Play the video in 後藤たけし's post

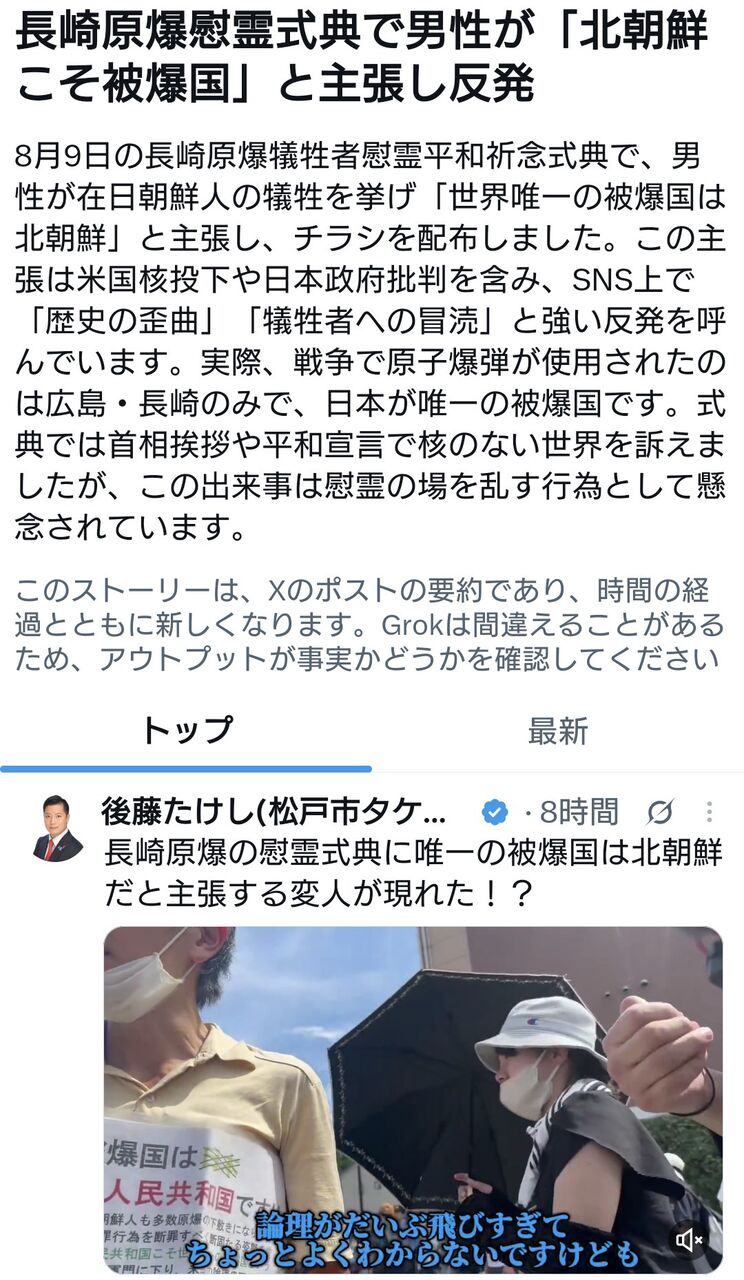click(413, 1100)
